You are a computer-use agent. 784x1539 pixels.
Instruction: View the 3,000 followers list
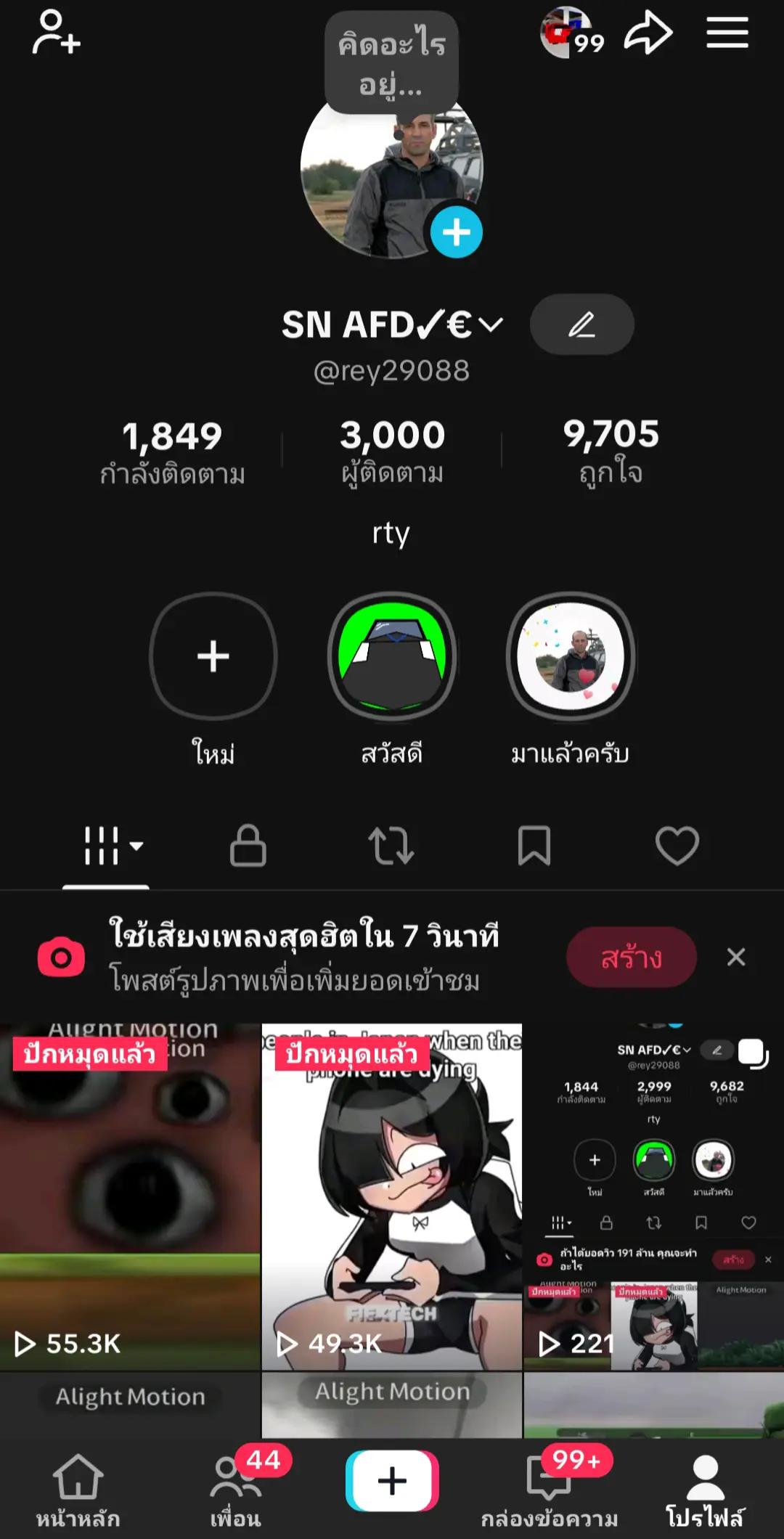(393, 451)
